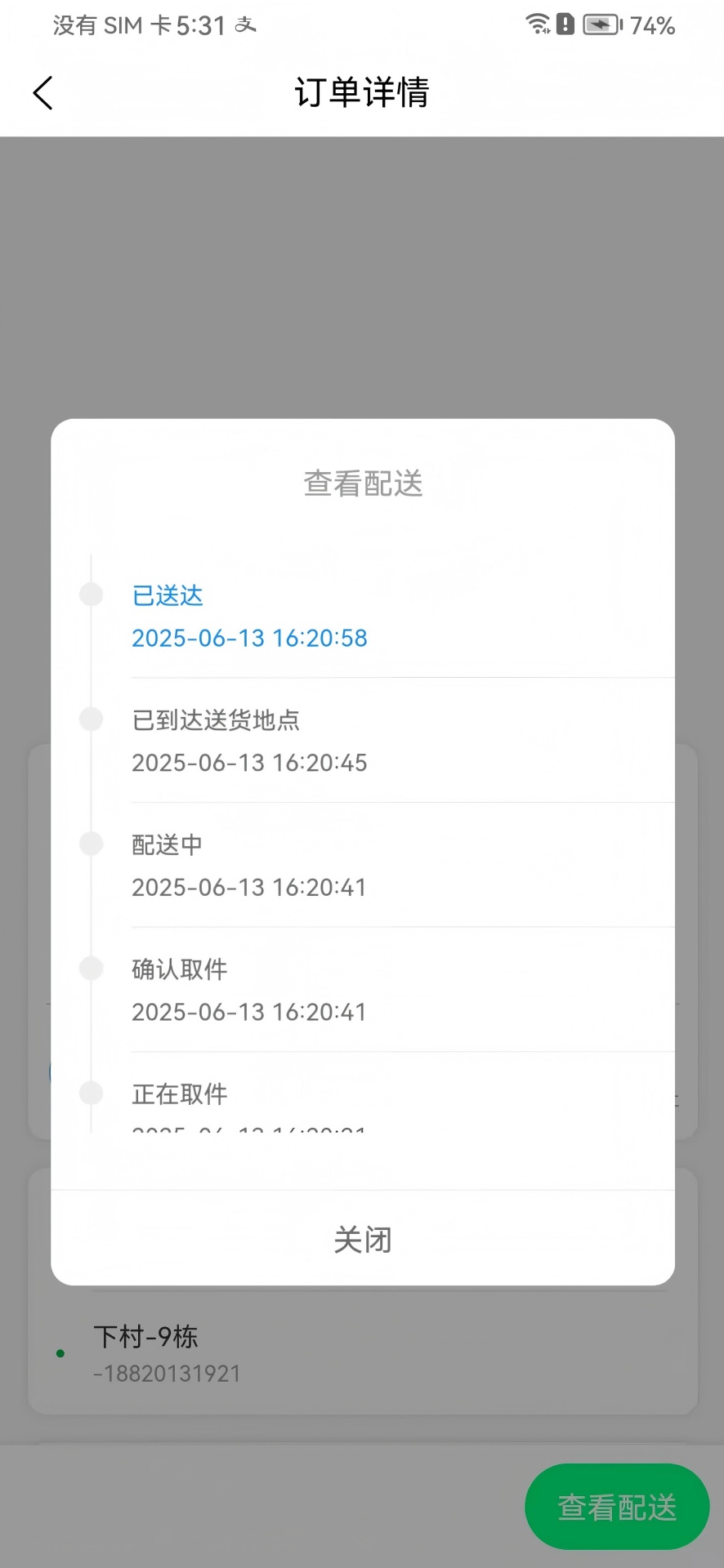Viewport: 724px width, 1568px height.
Task: Open the 订单详情 title bar
Action: click(362, 93)
